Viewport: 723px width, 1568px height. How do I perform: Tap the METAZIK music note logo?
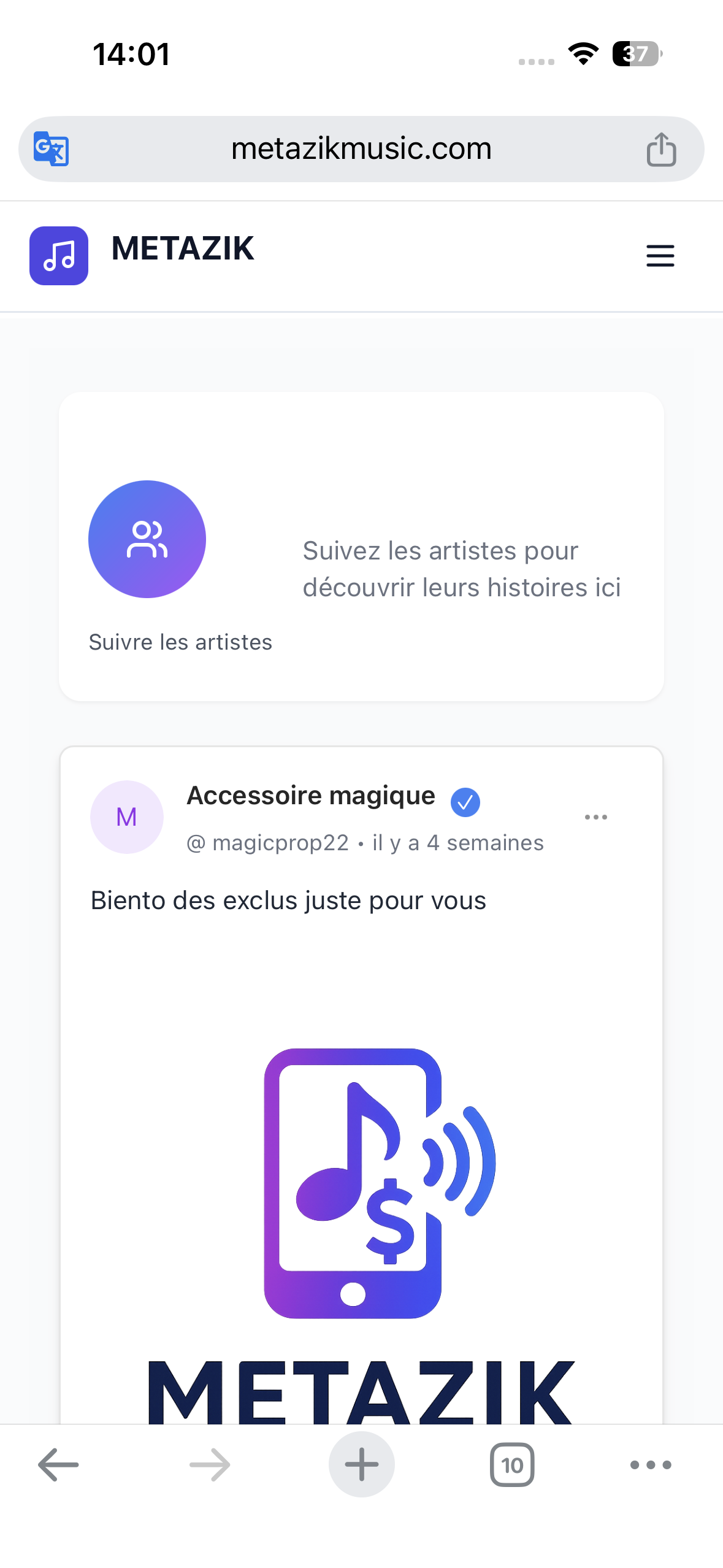pyautogui.click(x=59, y=256)
